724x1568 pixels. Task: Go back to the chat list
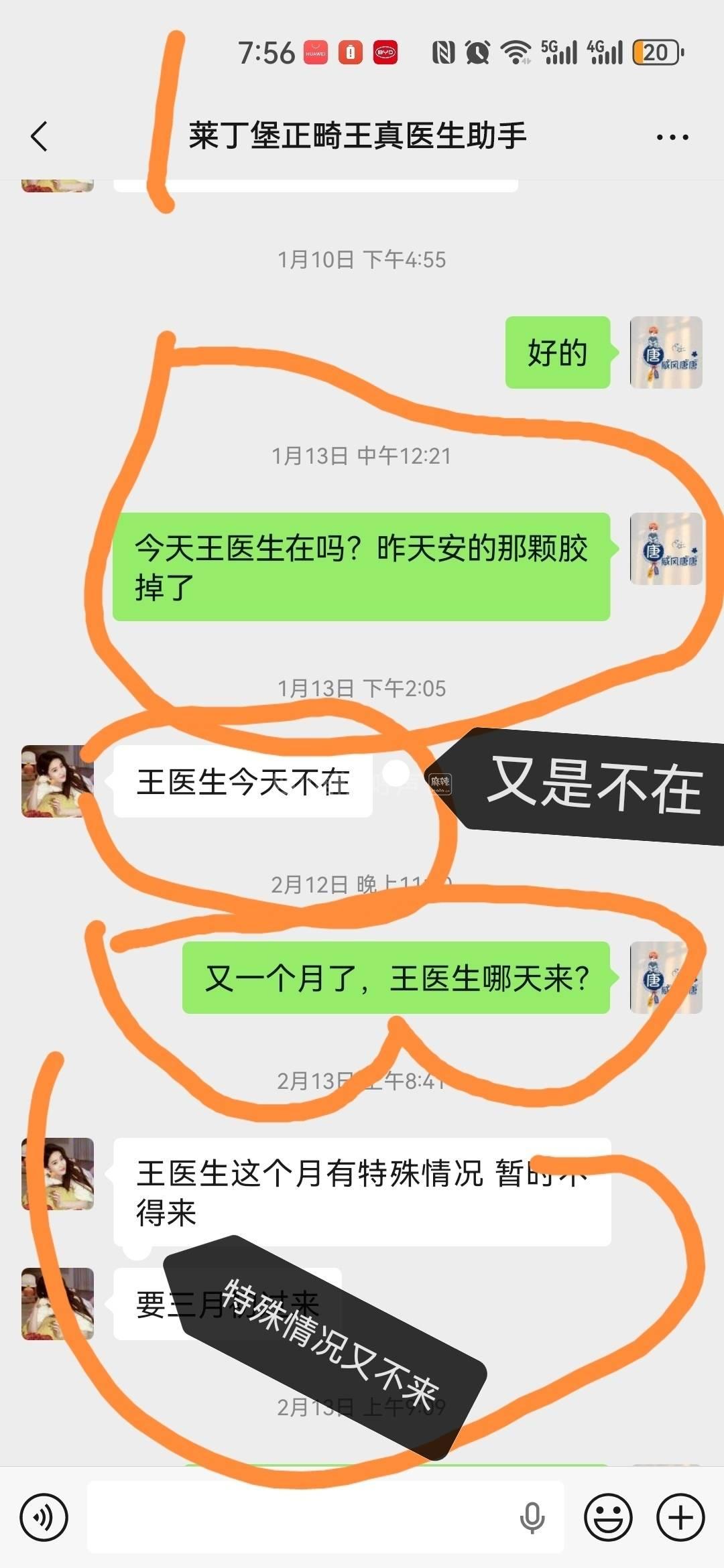pyautogui.click(x=40, y=137)
